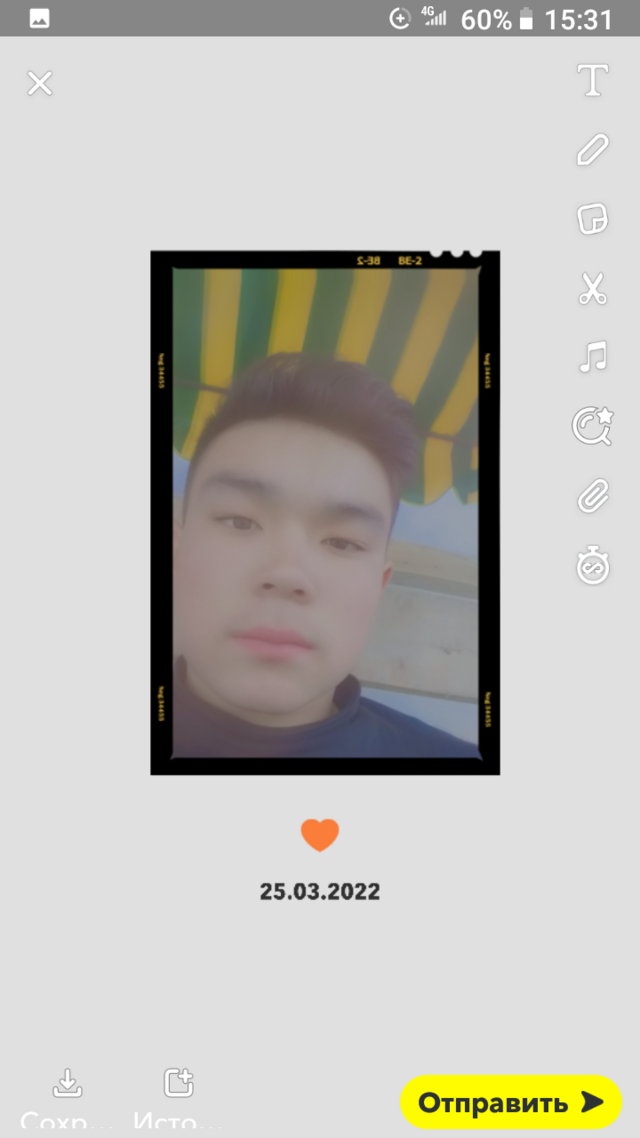This screenshot has height=1138, width=640.
Task: Add music to the snap
Action: click(x=593, y=357)
